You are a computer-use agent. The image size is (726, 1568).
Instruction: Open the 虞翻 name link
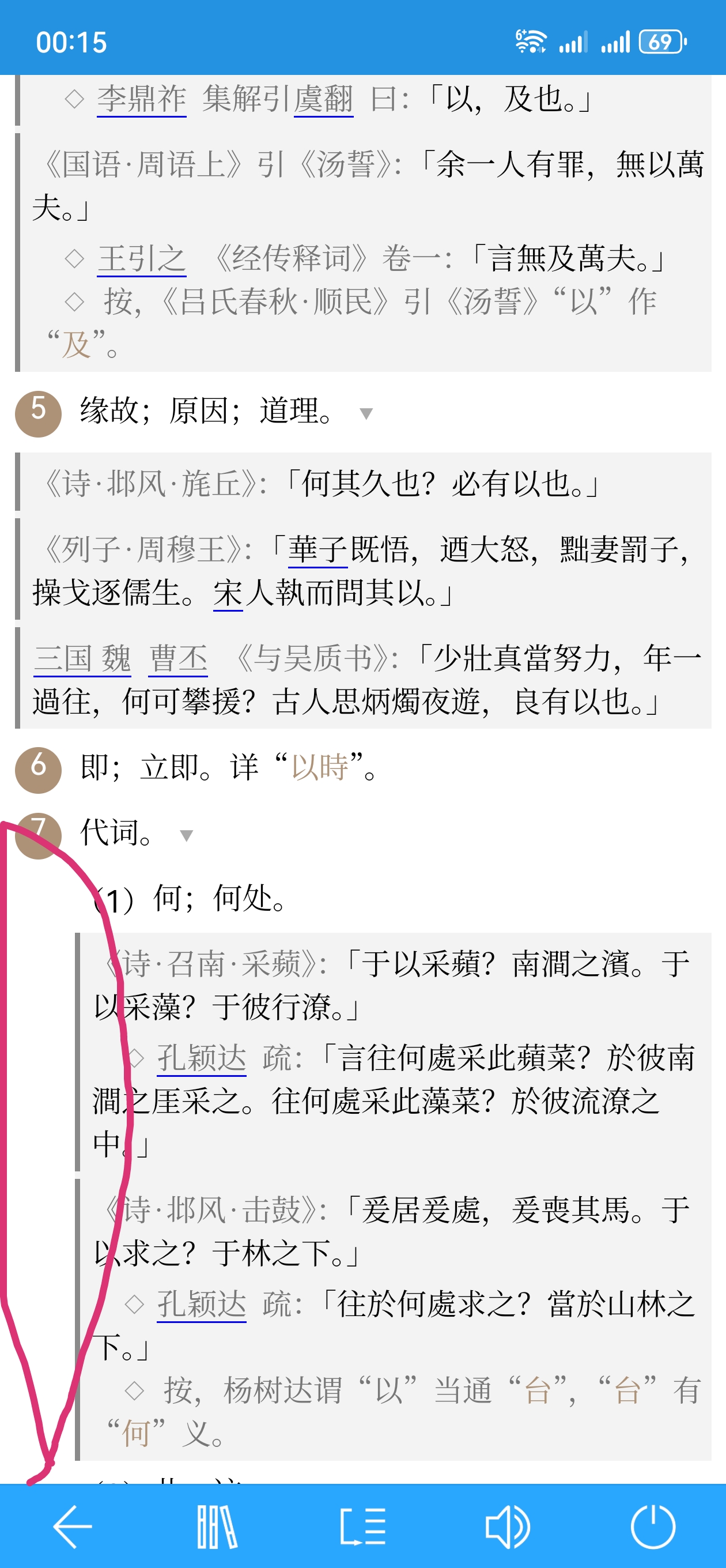(323, 99)
